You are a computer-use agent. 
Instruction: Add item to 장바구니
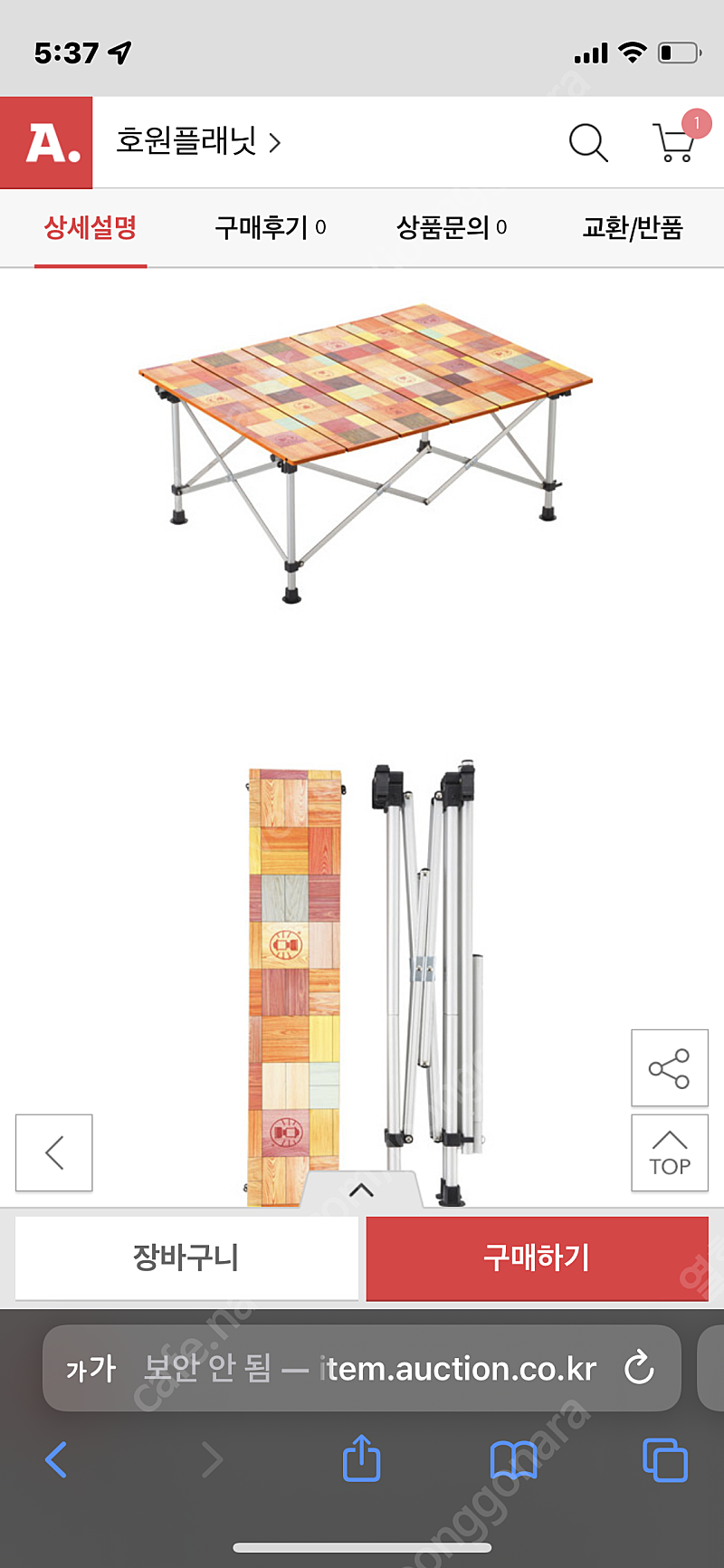[186, 1257]
